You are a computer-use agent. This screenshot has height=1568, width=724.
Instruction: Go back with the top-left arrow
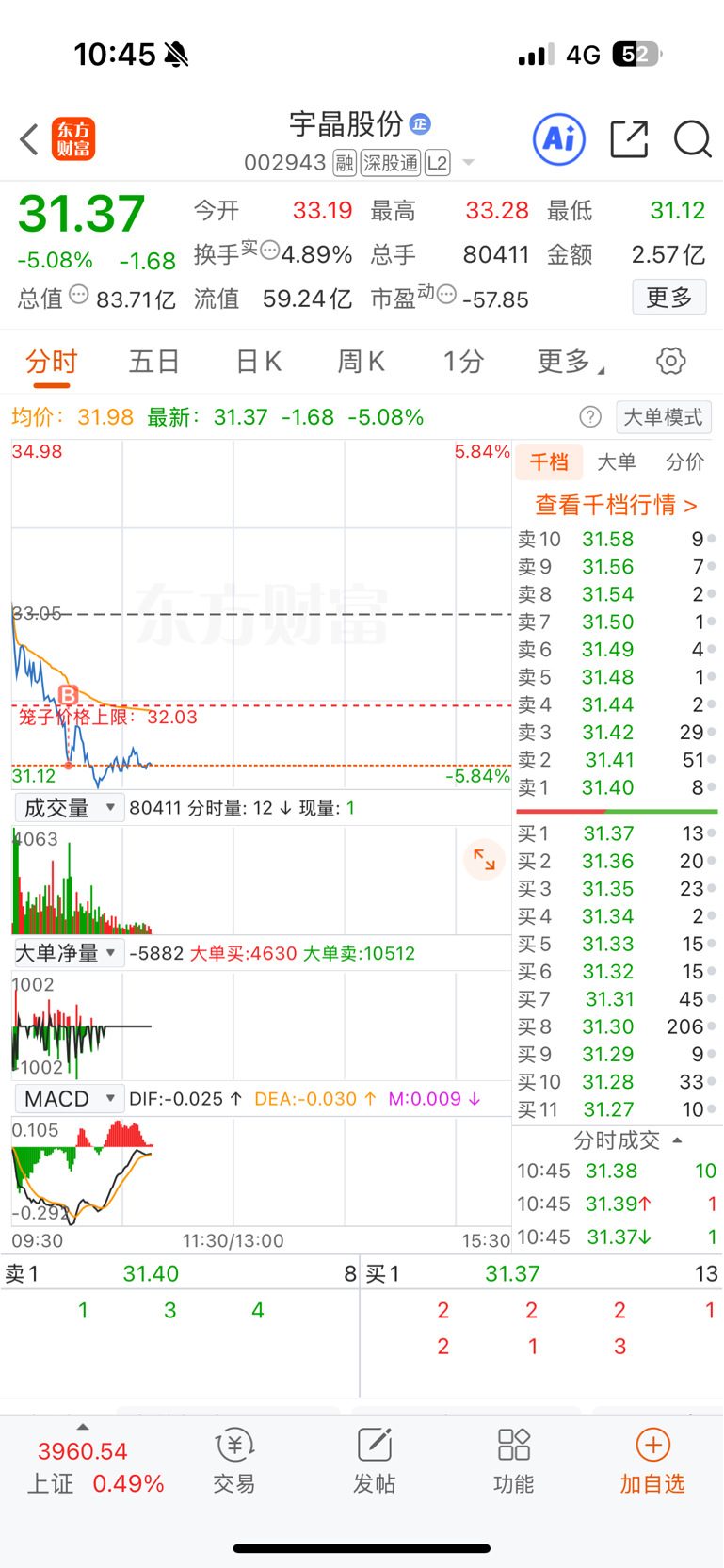28,139
